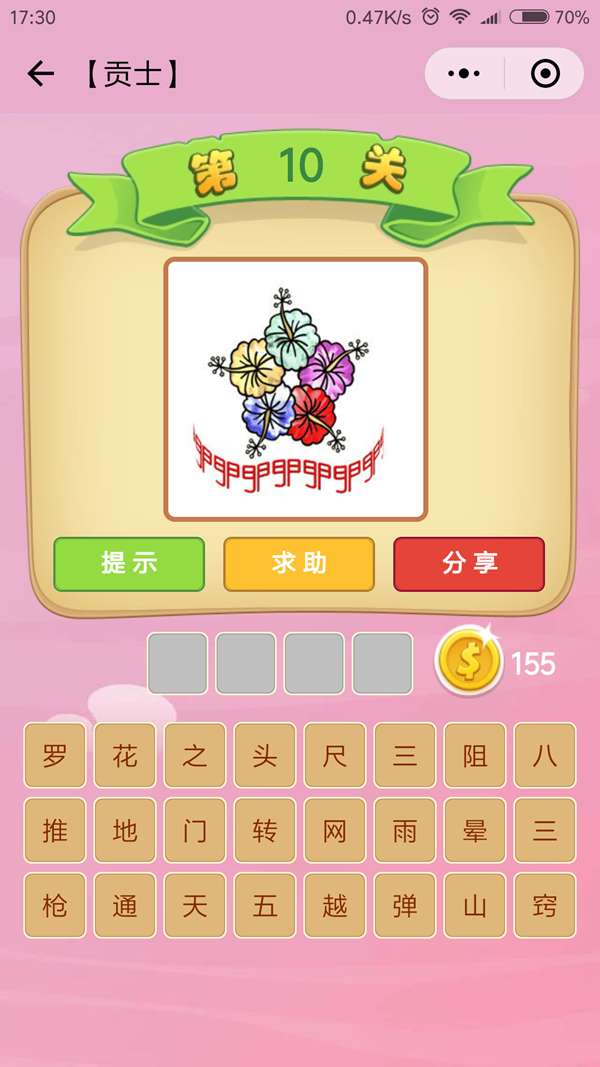
Task: Select the character 山
Action: click(x=475, y=906)
